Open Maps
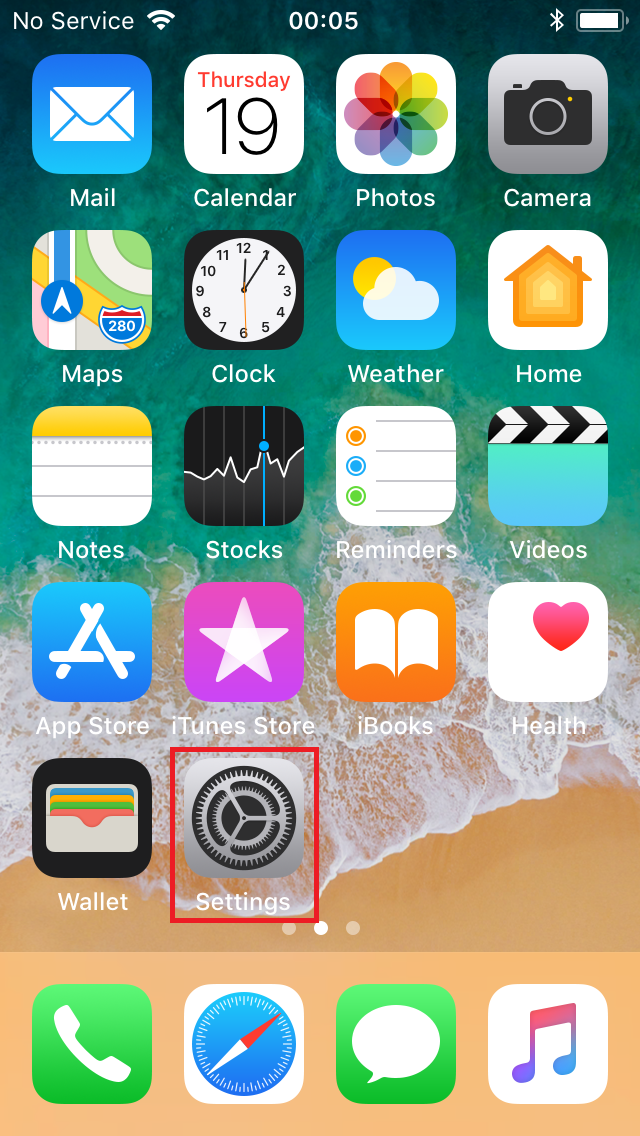 click(92, 290)
